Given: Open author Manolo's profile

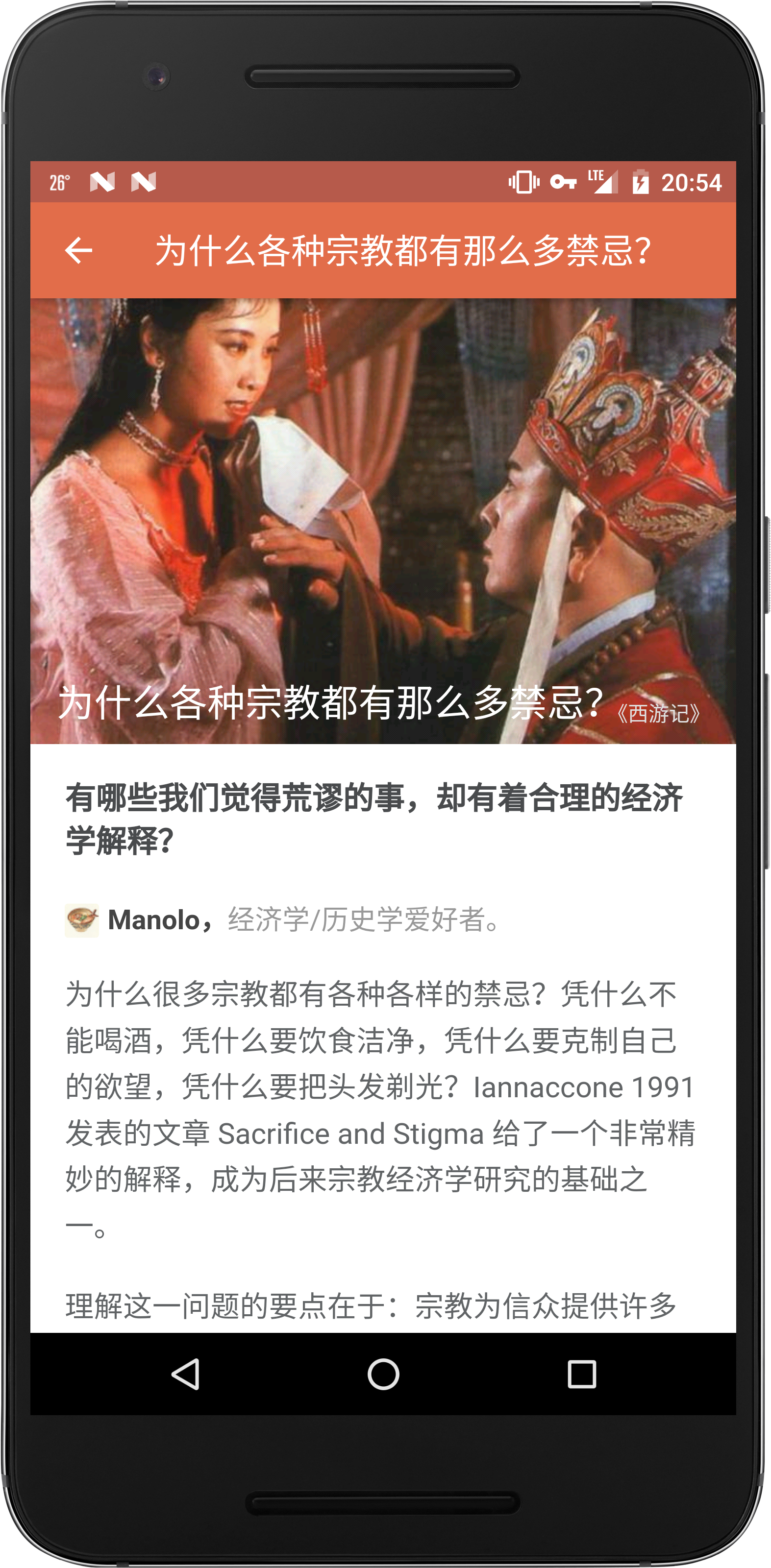Looking at the screenshot, I should pos(154,920).
